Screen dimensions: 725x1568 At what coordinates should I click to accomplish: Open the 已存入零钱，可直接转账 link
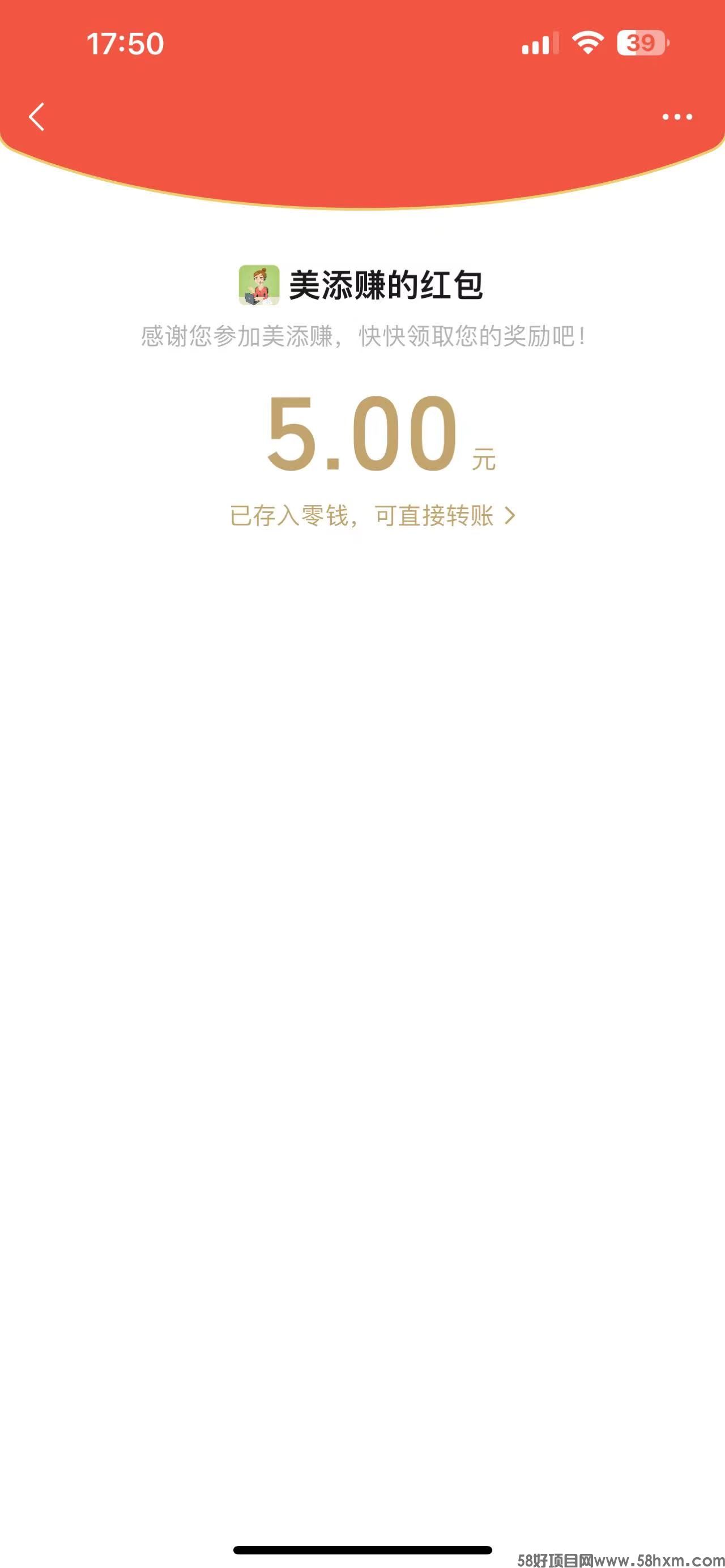click(372, 515)
